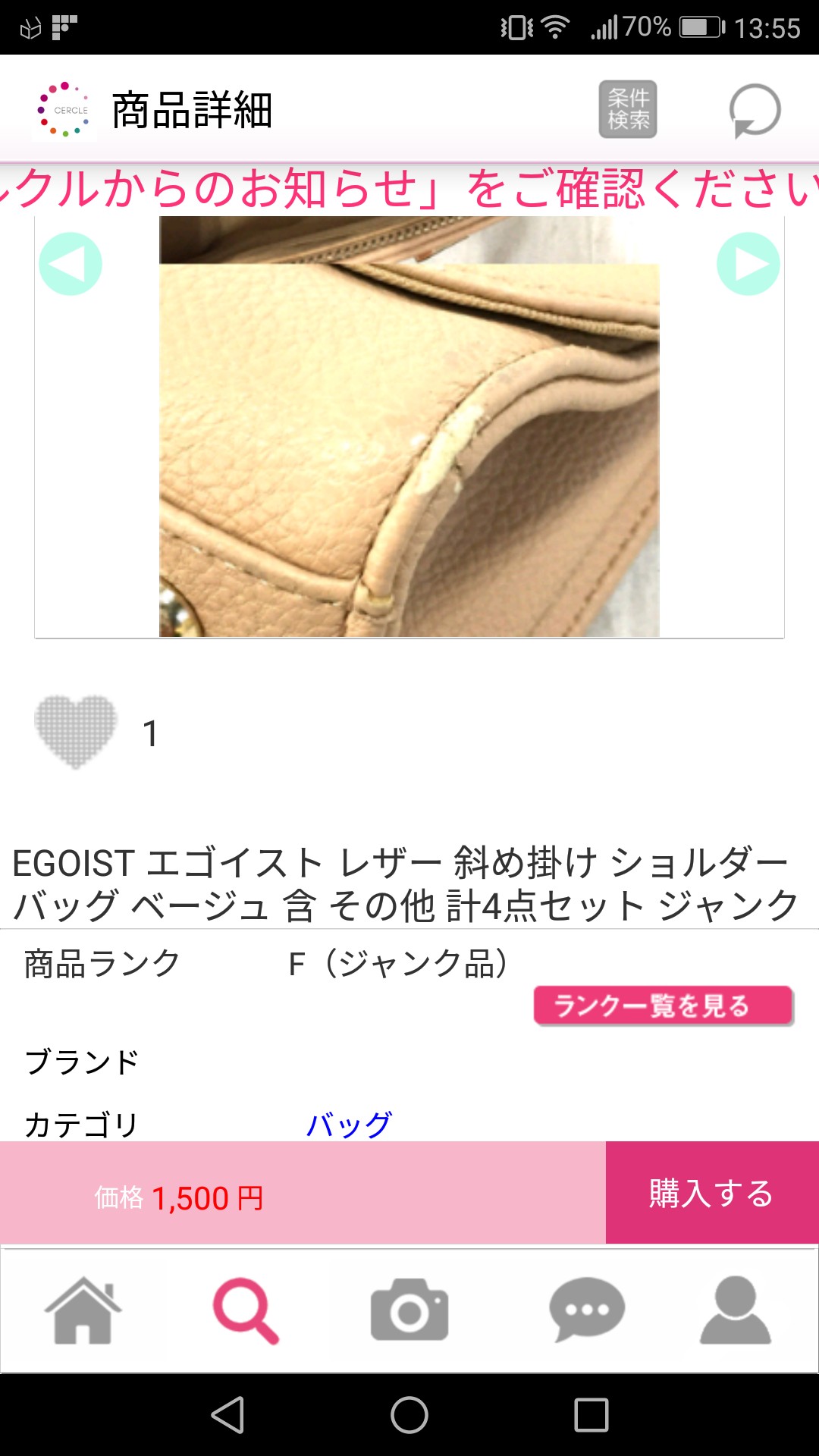Enlarge the beige bag product photo
819x1456 pixels.
[x=409, y=427]
